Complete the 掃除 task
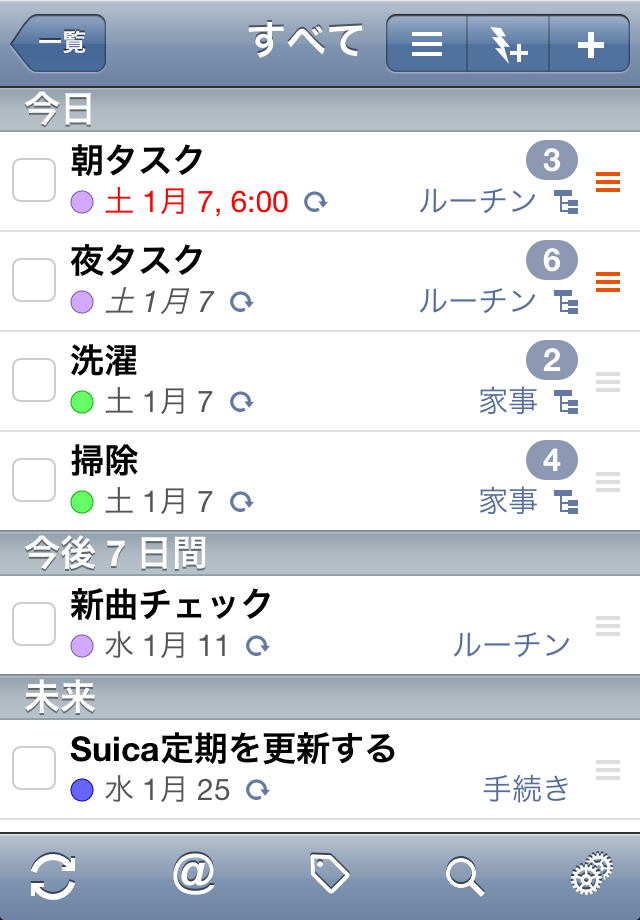 (x=34, y=481)
